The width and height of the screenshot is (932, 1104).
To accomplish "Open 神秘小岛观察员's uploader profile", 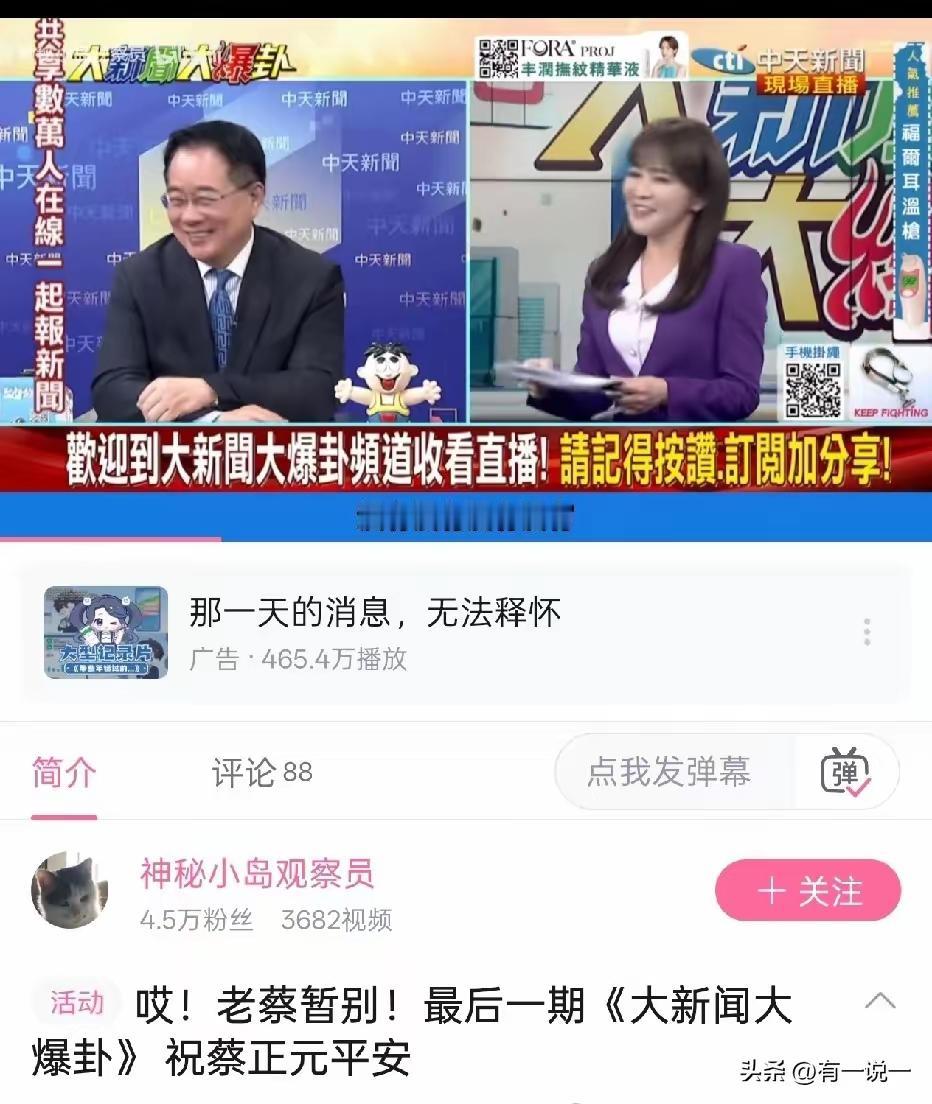I will click(256, 876).
